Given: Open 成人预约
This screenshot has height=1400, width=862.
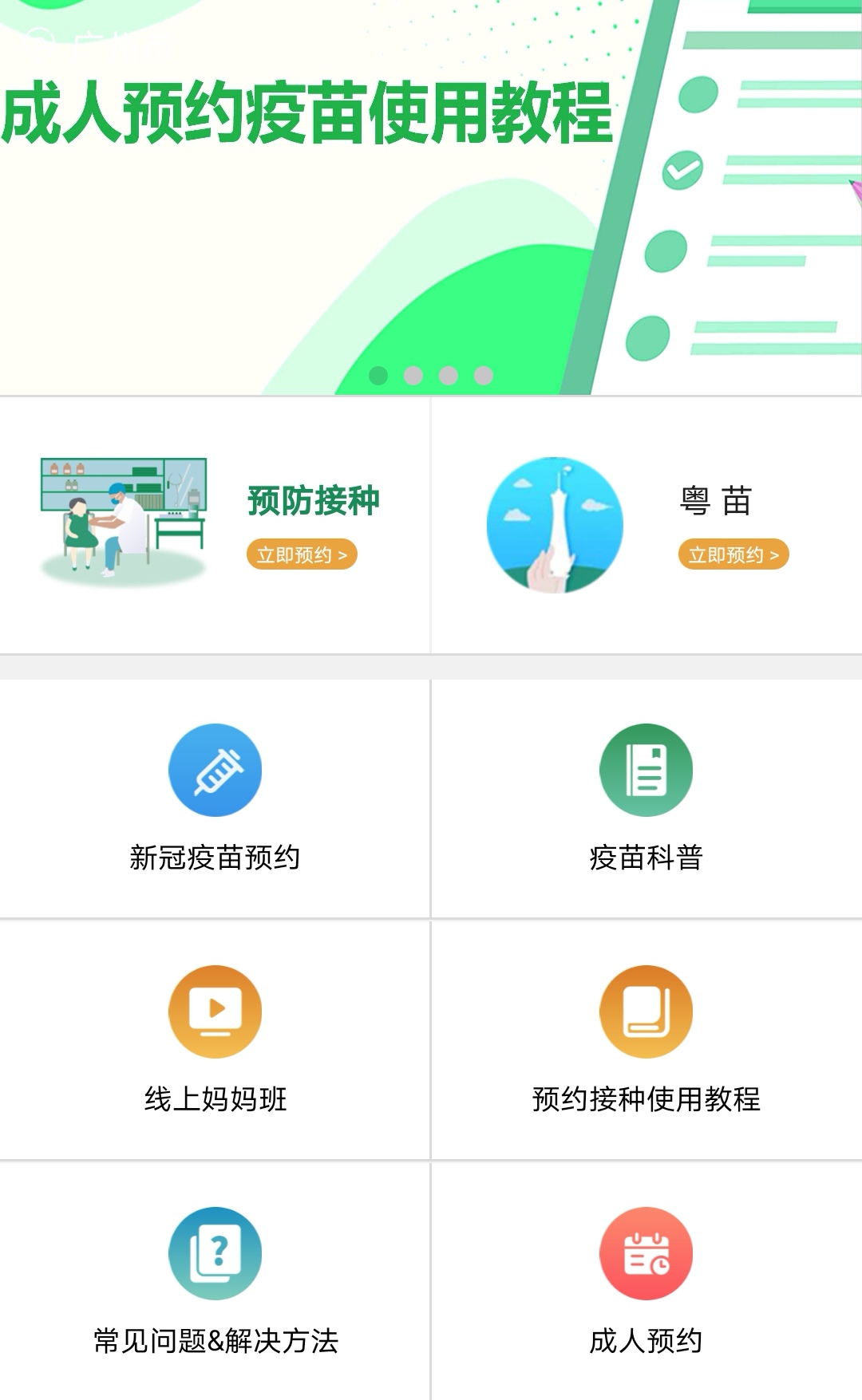Looking at the screenshot, I should (x=646, y=1281).
